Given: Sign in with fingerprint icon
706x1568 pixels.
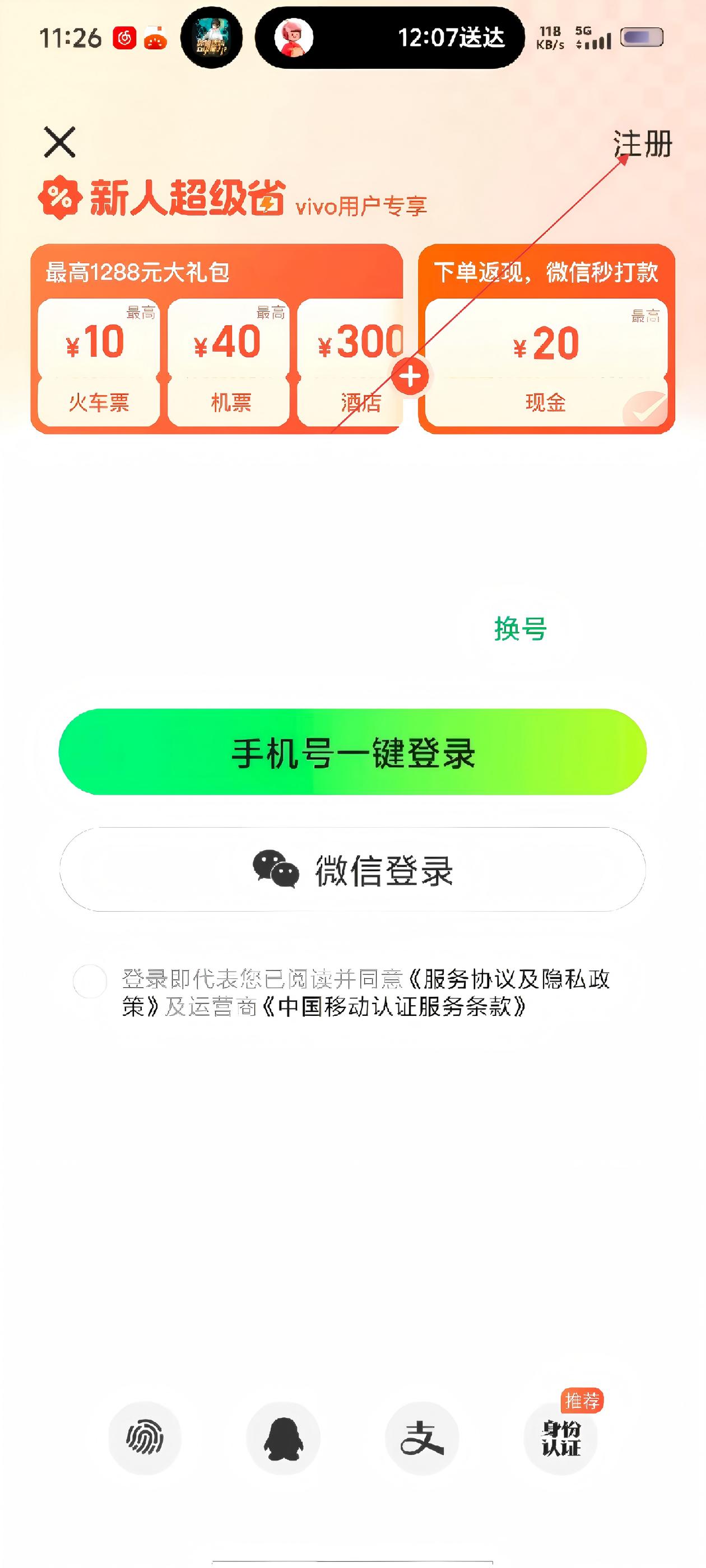Looking at the screenshot, I should [145, 1438].
